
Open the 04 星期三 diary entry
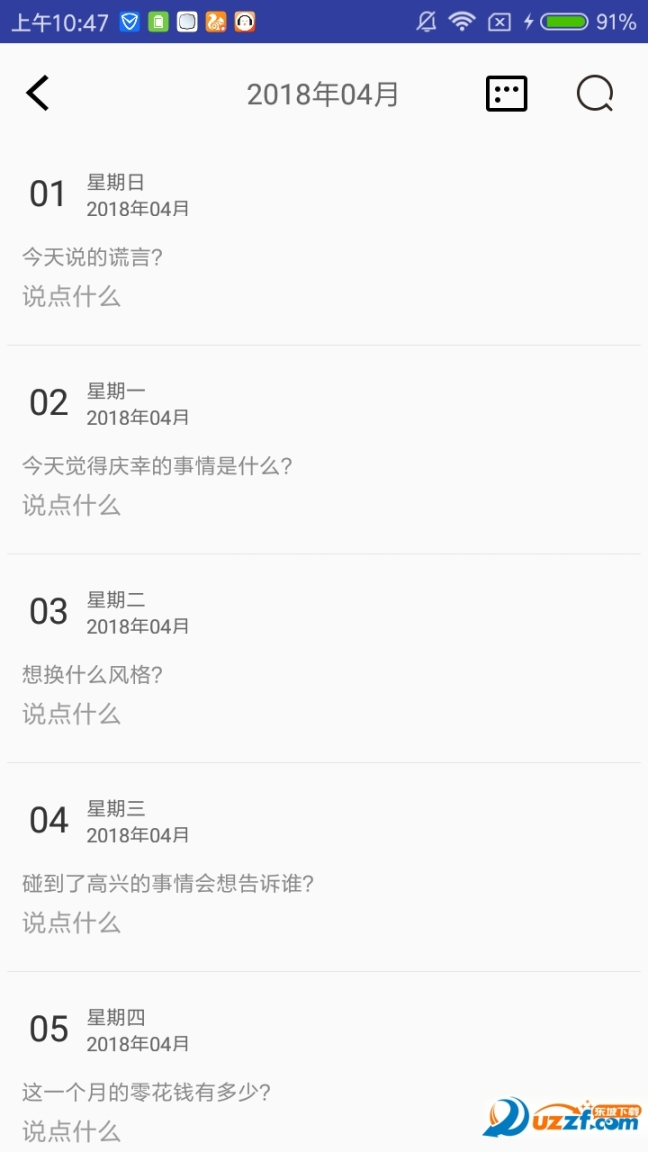324,866
